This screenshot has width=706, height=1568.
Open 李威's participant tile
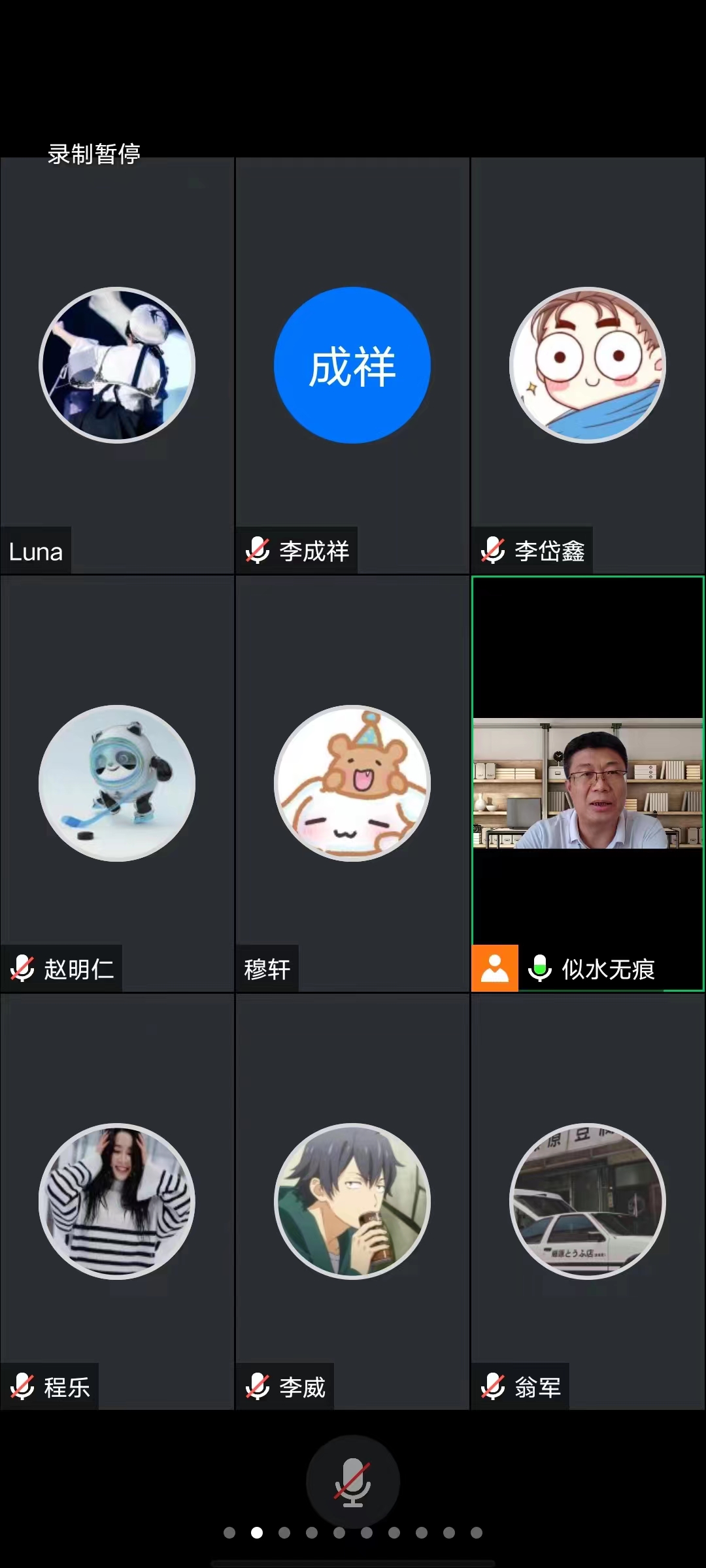click(x=352, y=1201)
